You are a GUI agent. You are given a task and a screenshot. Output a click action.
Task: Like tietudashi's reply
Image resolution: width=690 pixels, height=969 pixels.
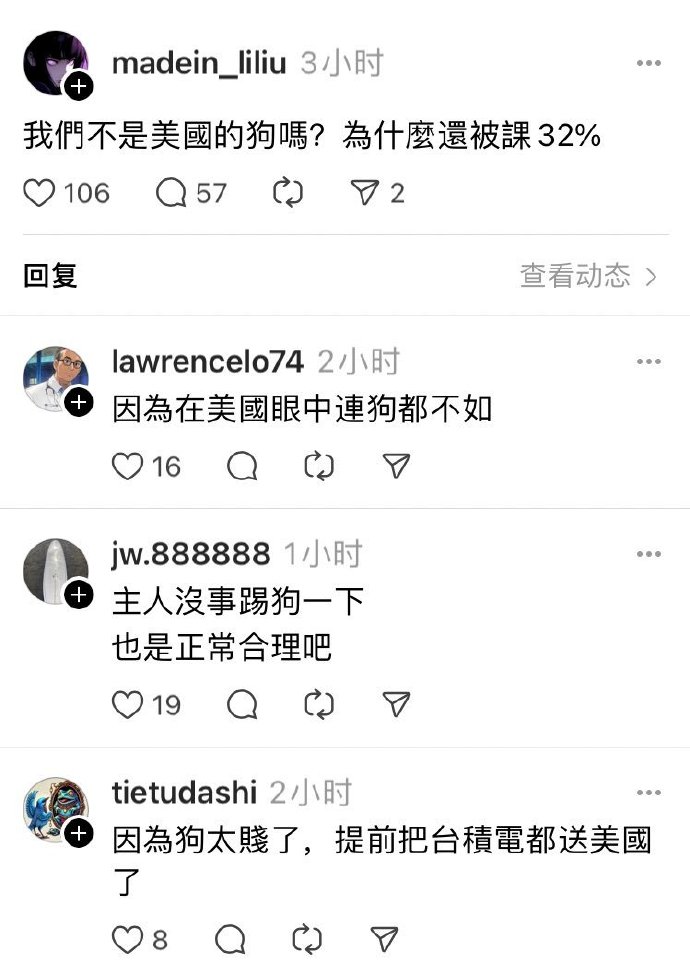tap(128, 939)
